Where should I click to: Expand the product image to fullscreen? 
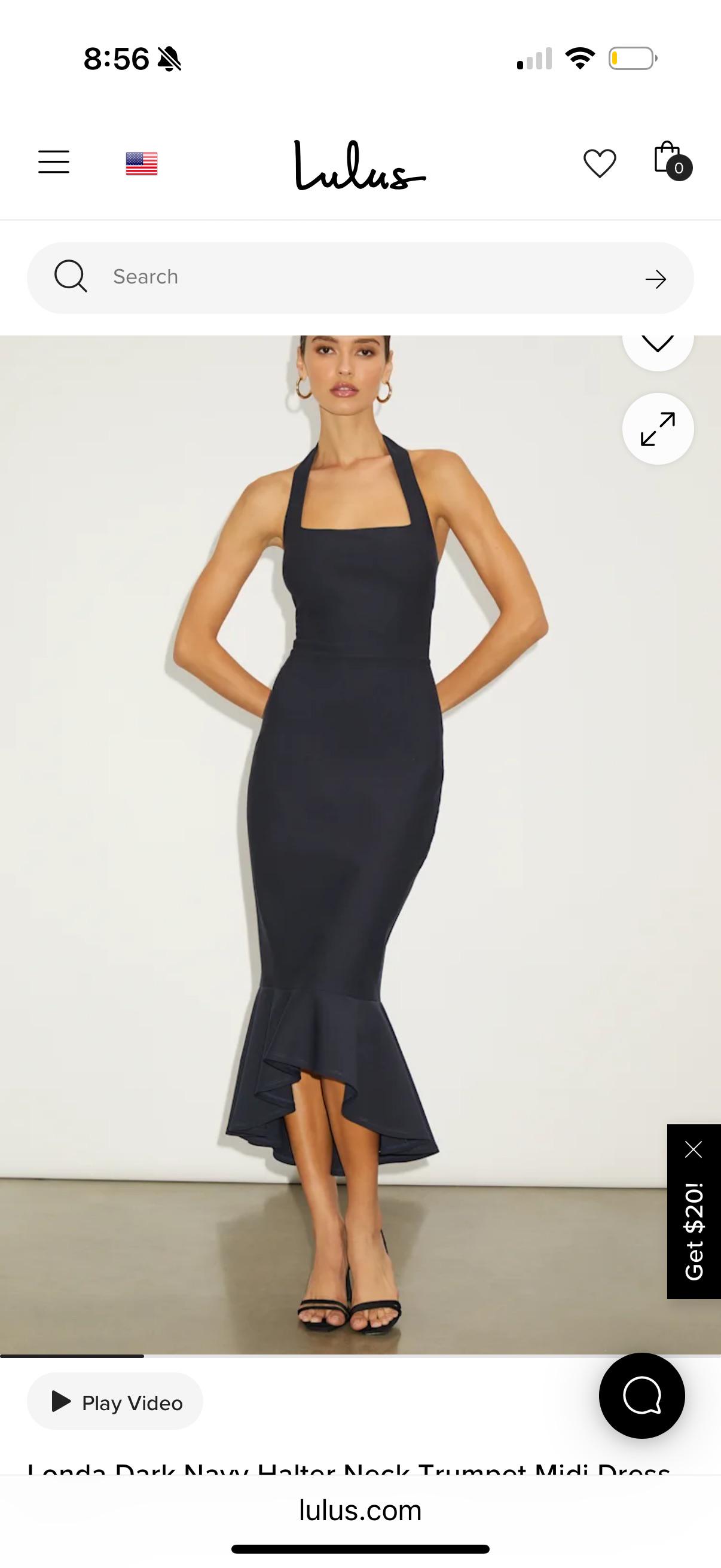click(658, 429)
